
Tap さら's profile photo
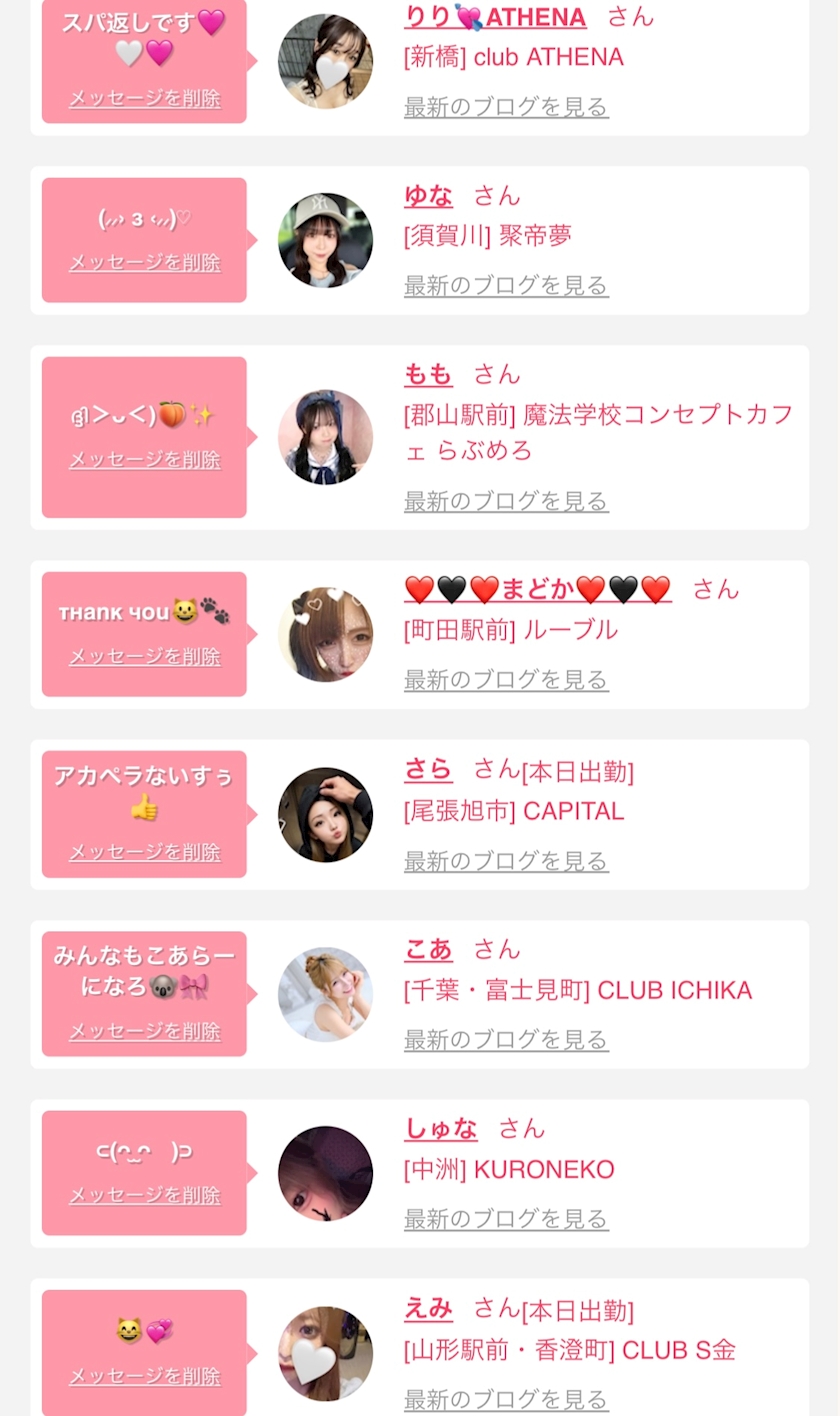(x=325, y=815)
